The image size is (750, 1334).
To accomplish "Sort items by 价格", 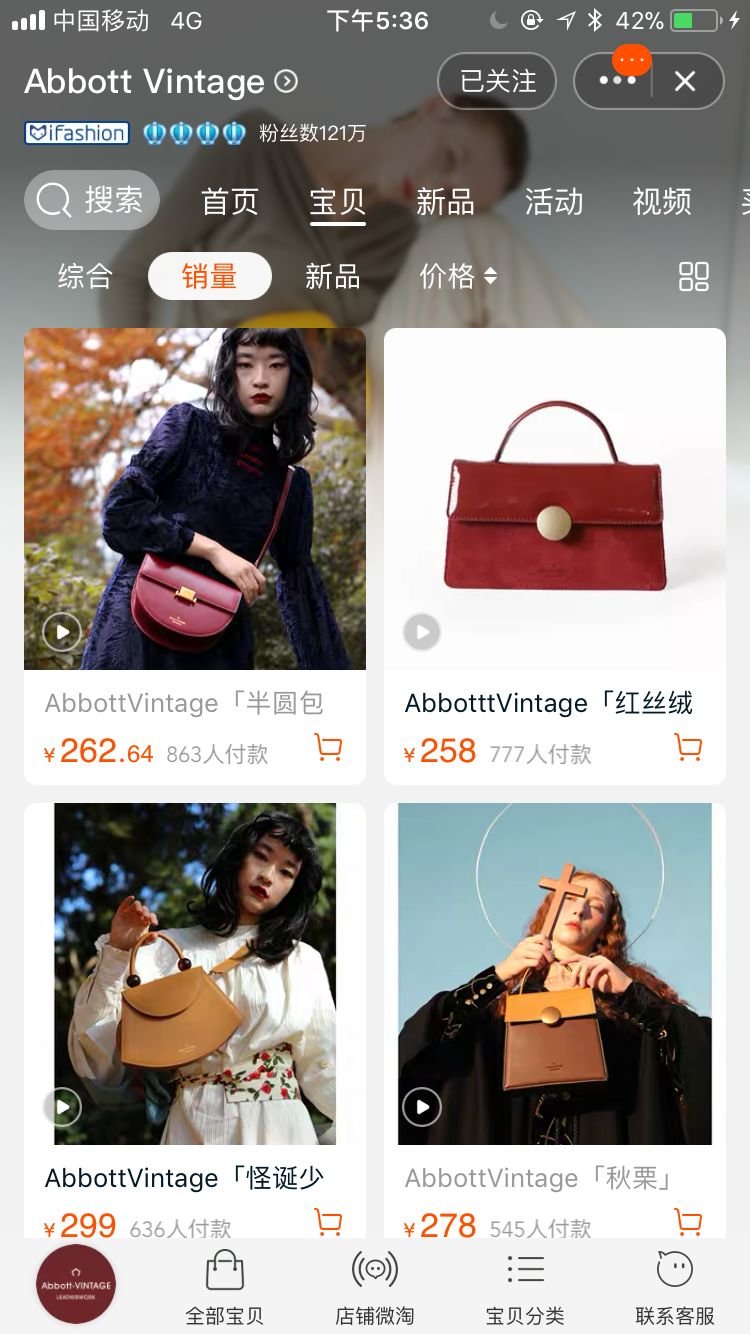I will [x=457, y=276].
